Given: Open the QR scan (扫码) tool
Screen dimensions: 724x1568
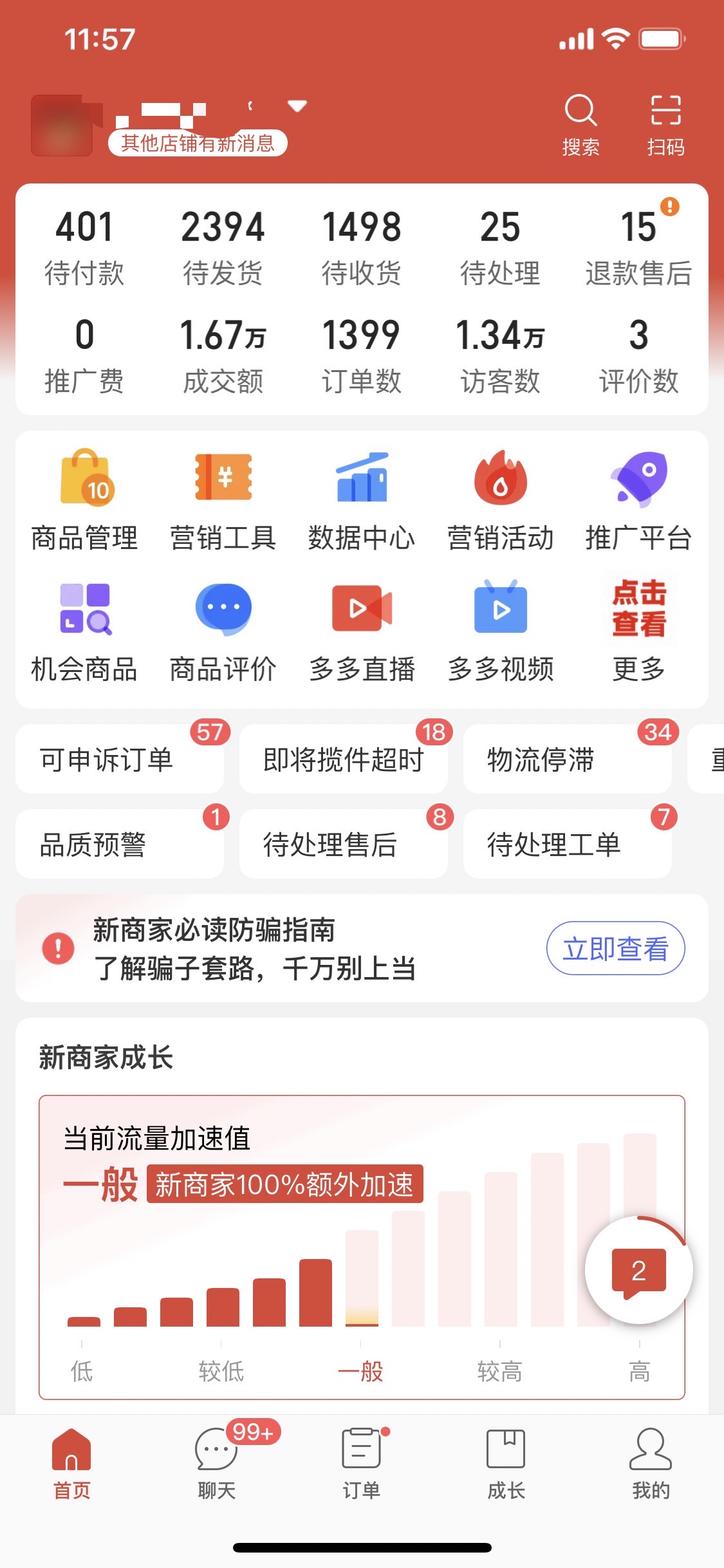Looking at the screenshot, I should pos(667,122).
